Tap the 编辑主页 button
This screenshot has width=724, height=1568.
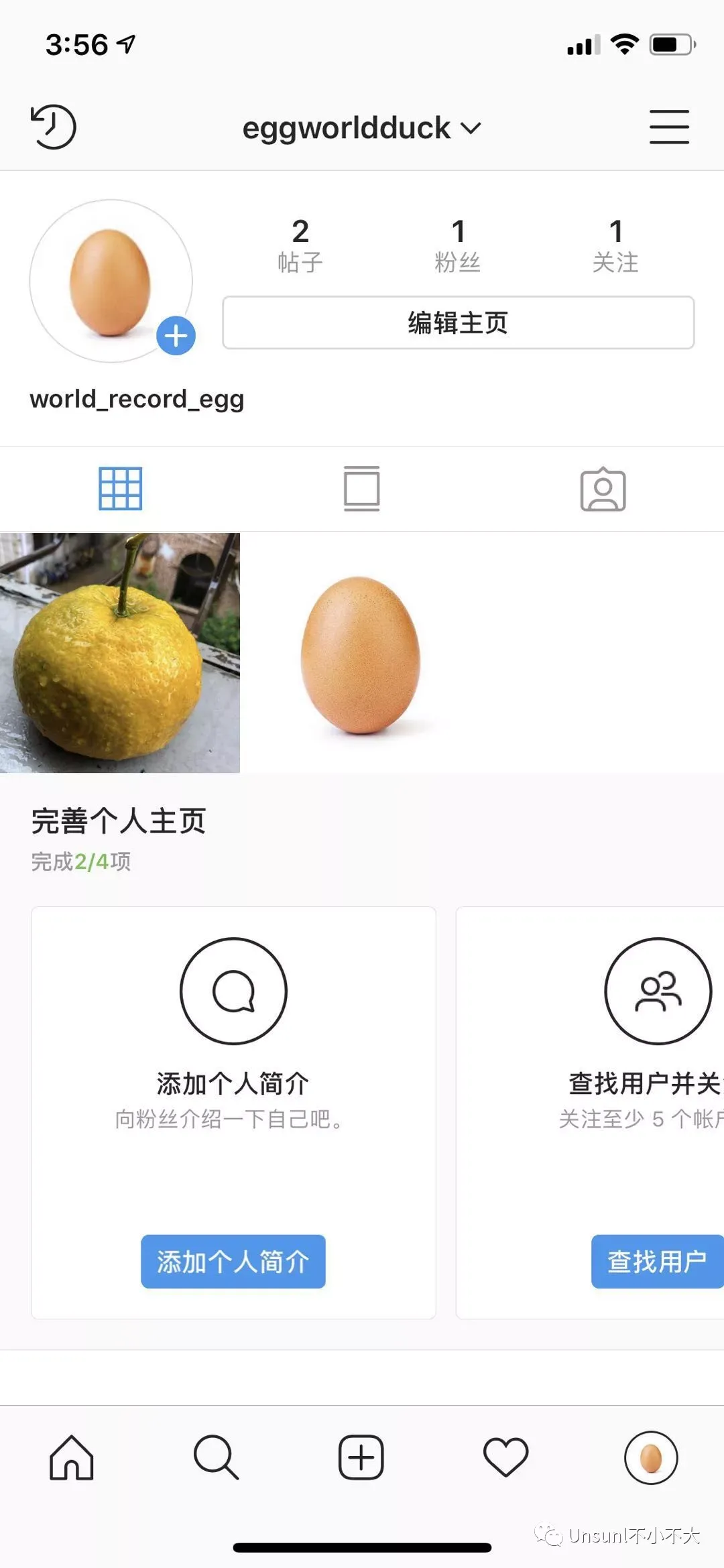[x=458, y=322]
